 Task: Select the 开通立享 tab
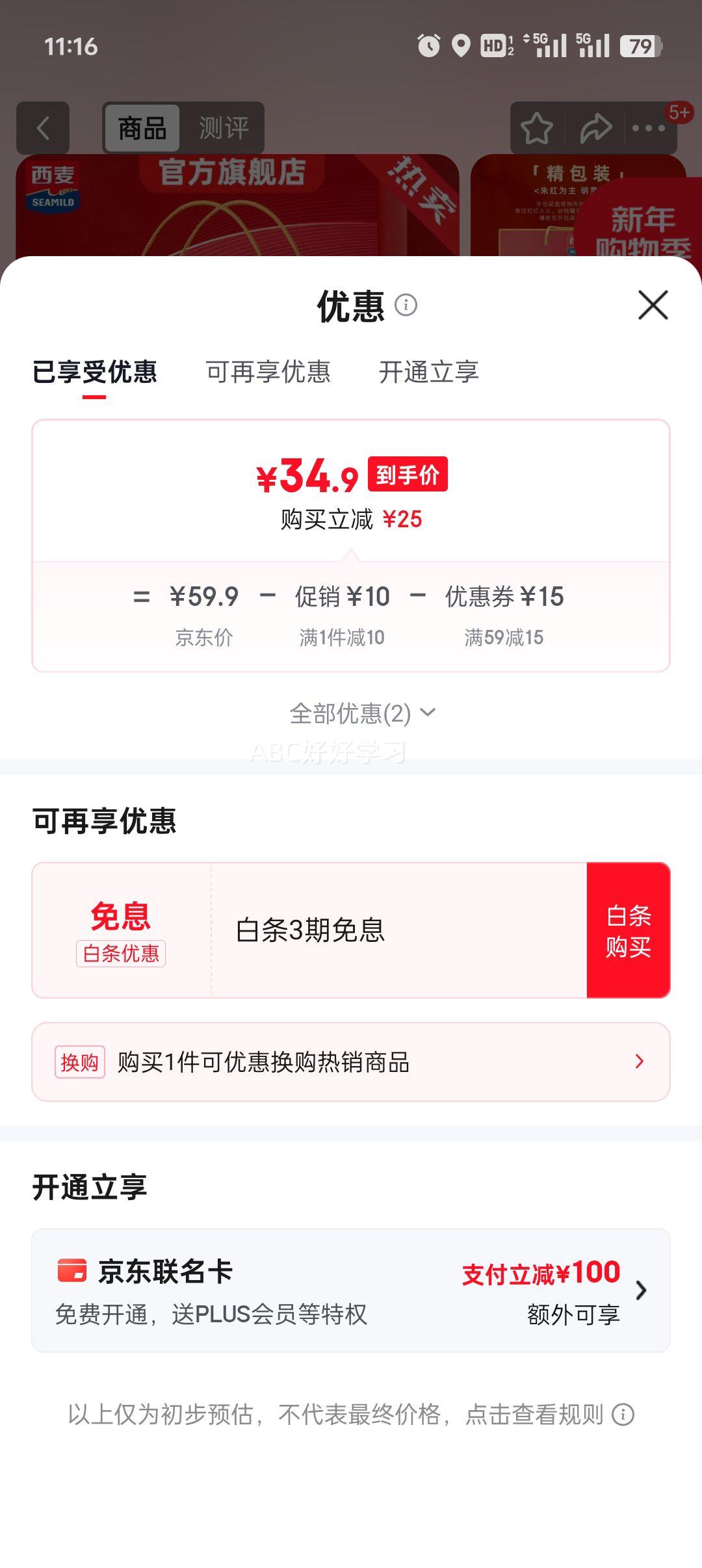coord(429,373)
